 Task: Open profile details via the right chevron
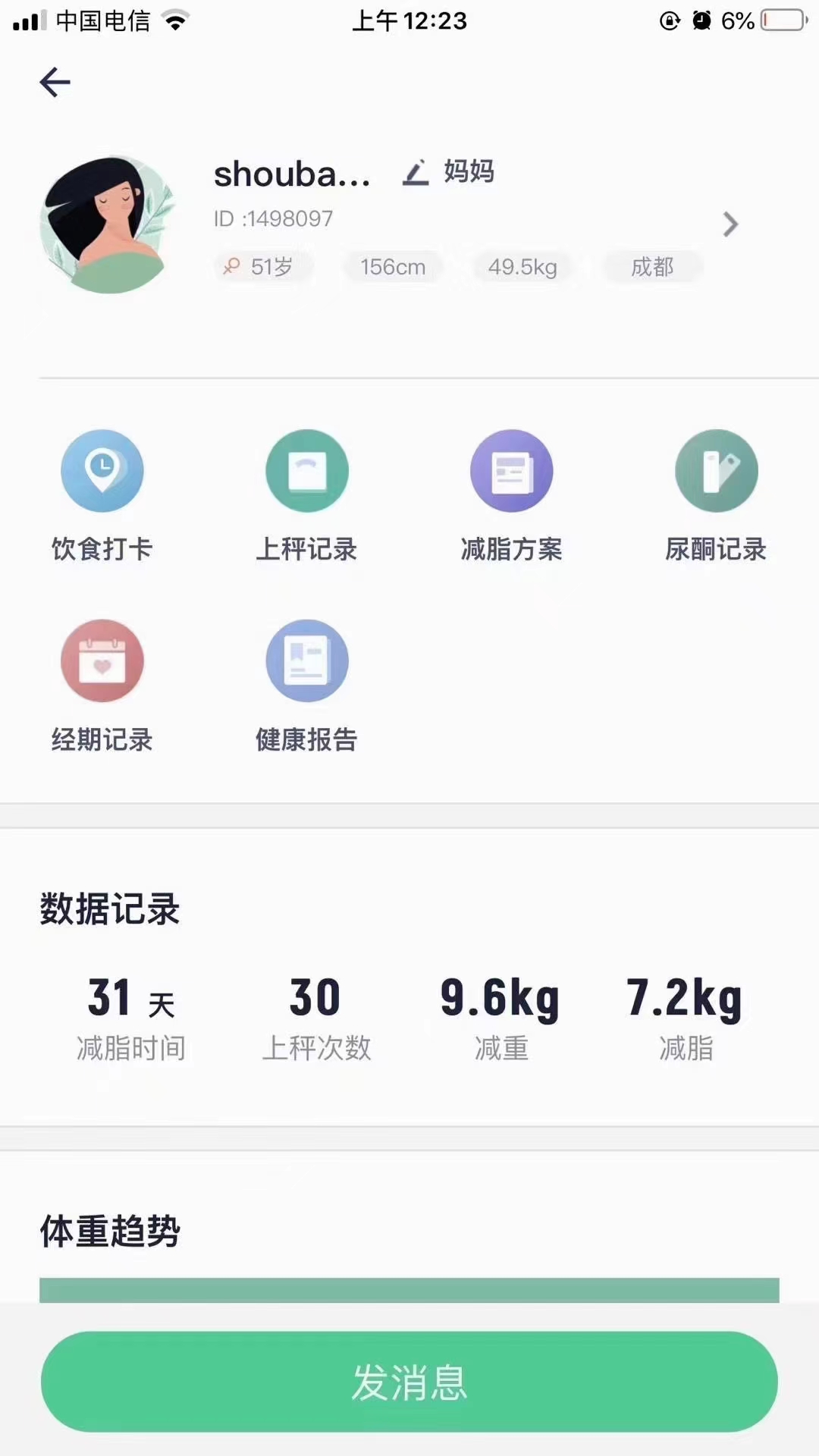tap(730, 224)
